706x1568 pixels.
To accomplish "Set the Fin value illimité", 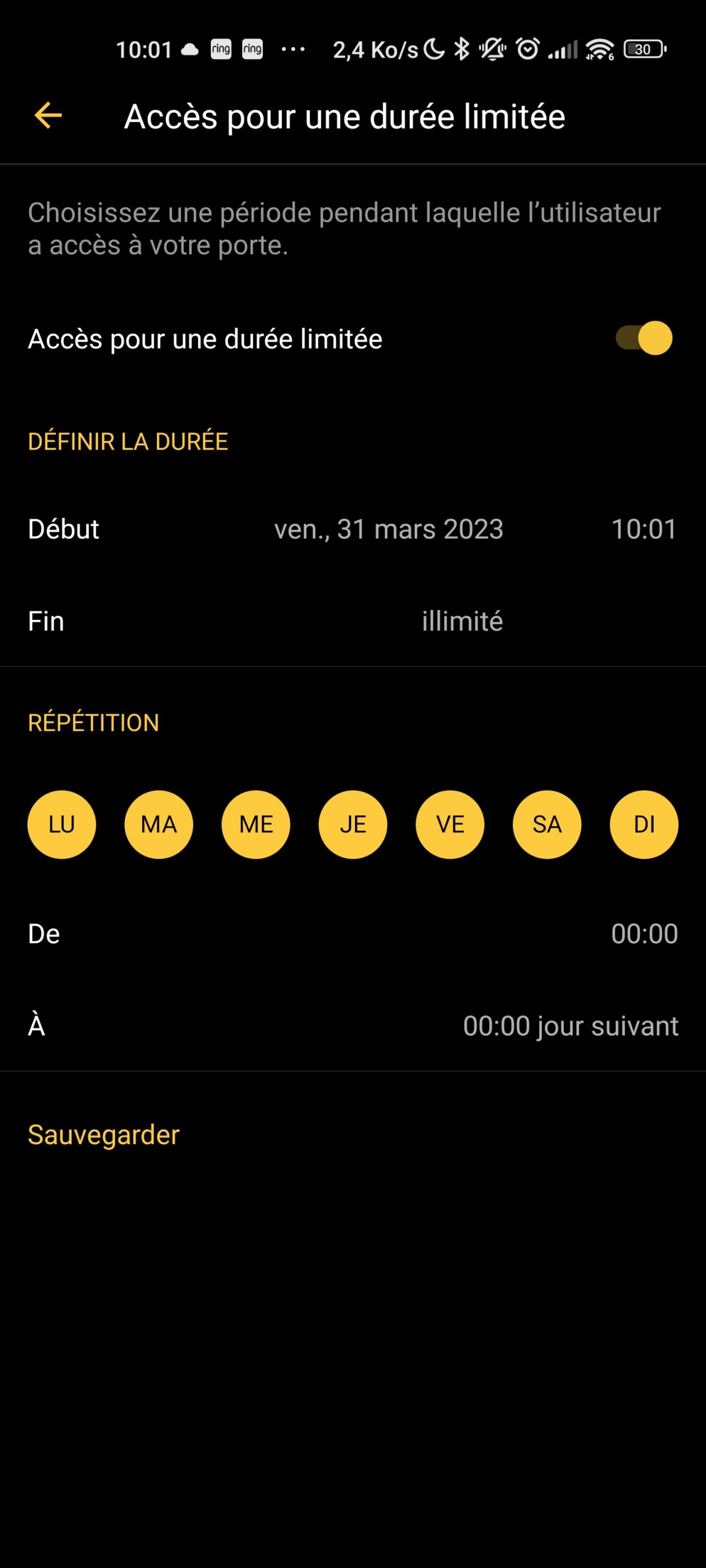I will [x=462, y=621].
